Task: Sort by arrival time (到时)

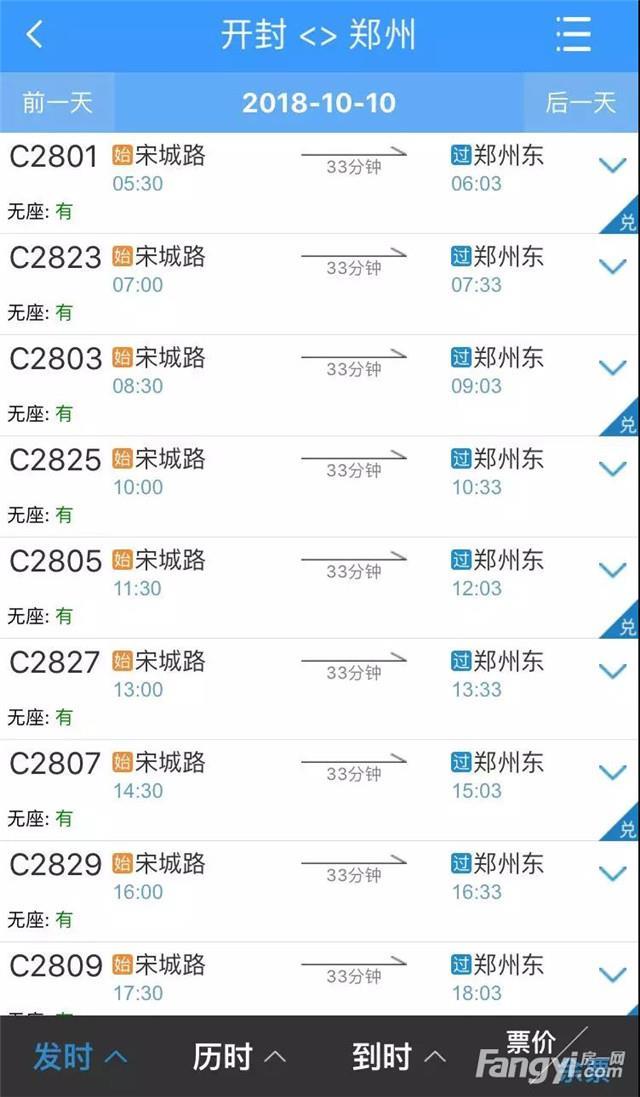Action: pyautogui.click(x=399, y=1056)
